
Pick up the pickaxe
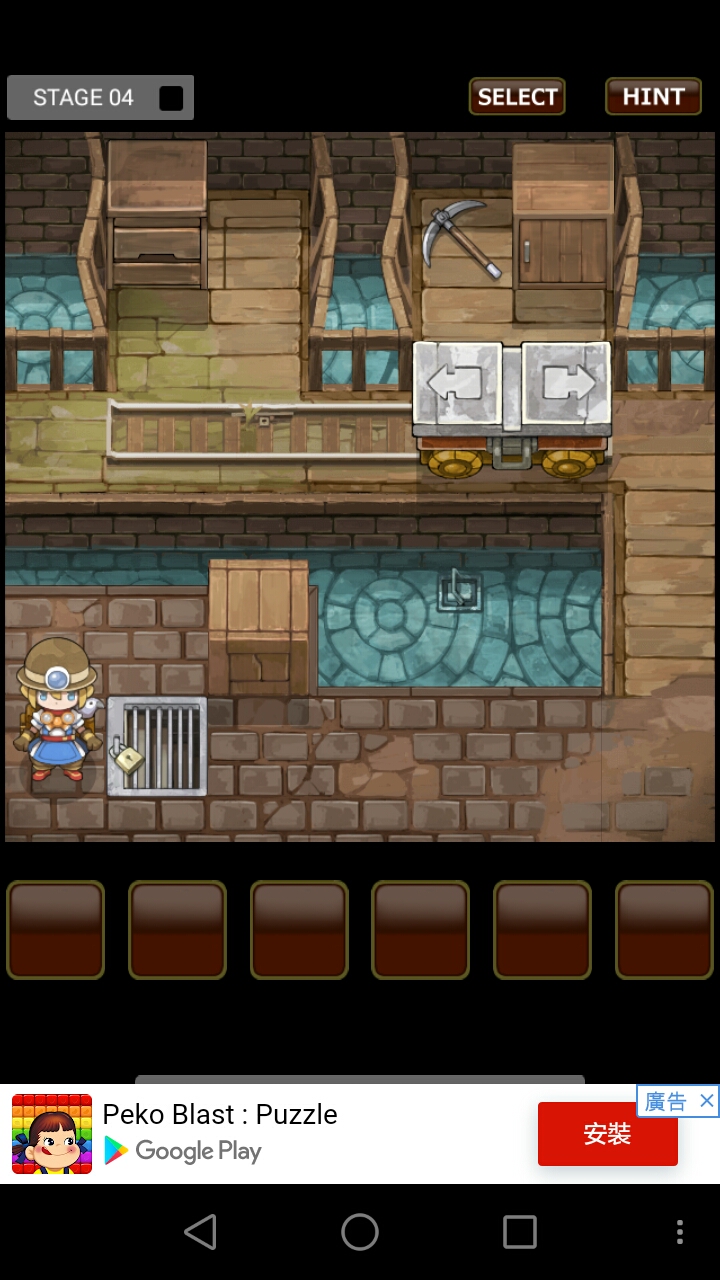click(461, 238)
